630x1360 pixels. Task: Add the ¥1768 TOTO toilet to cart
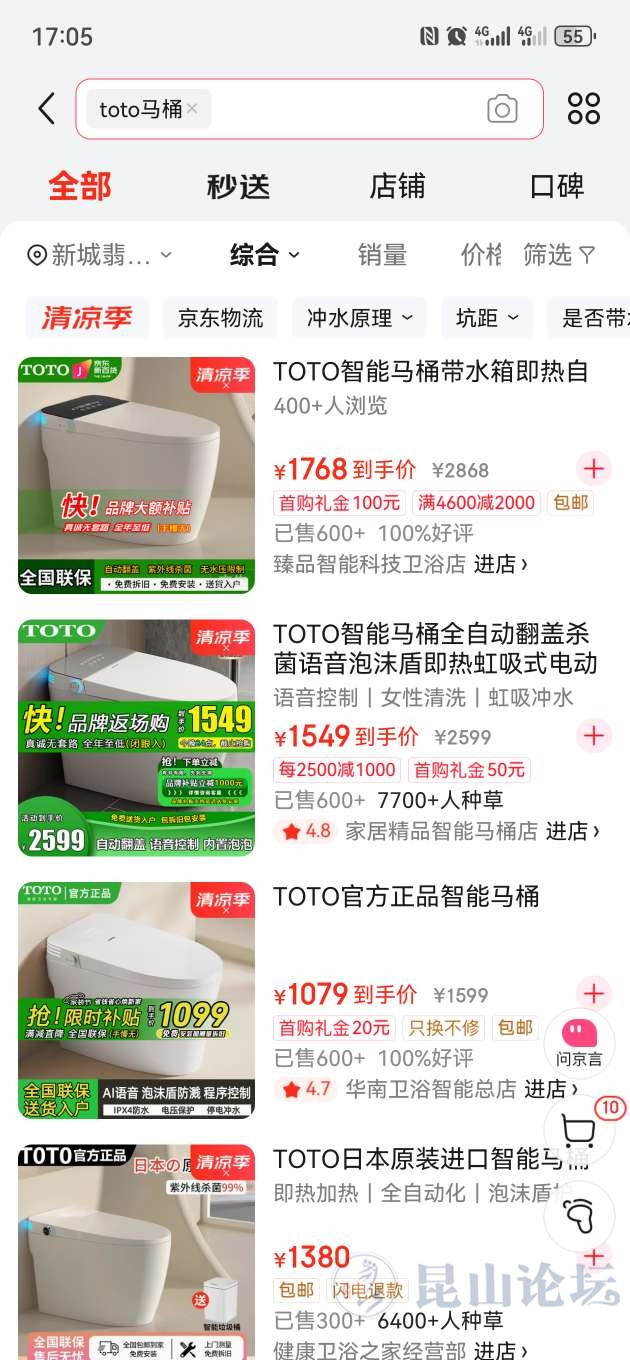pos(594,468)
